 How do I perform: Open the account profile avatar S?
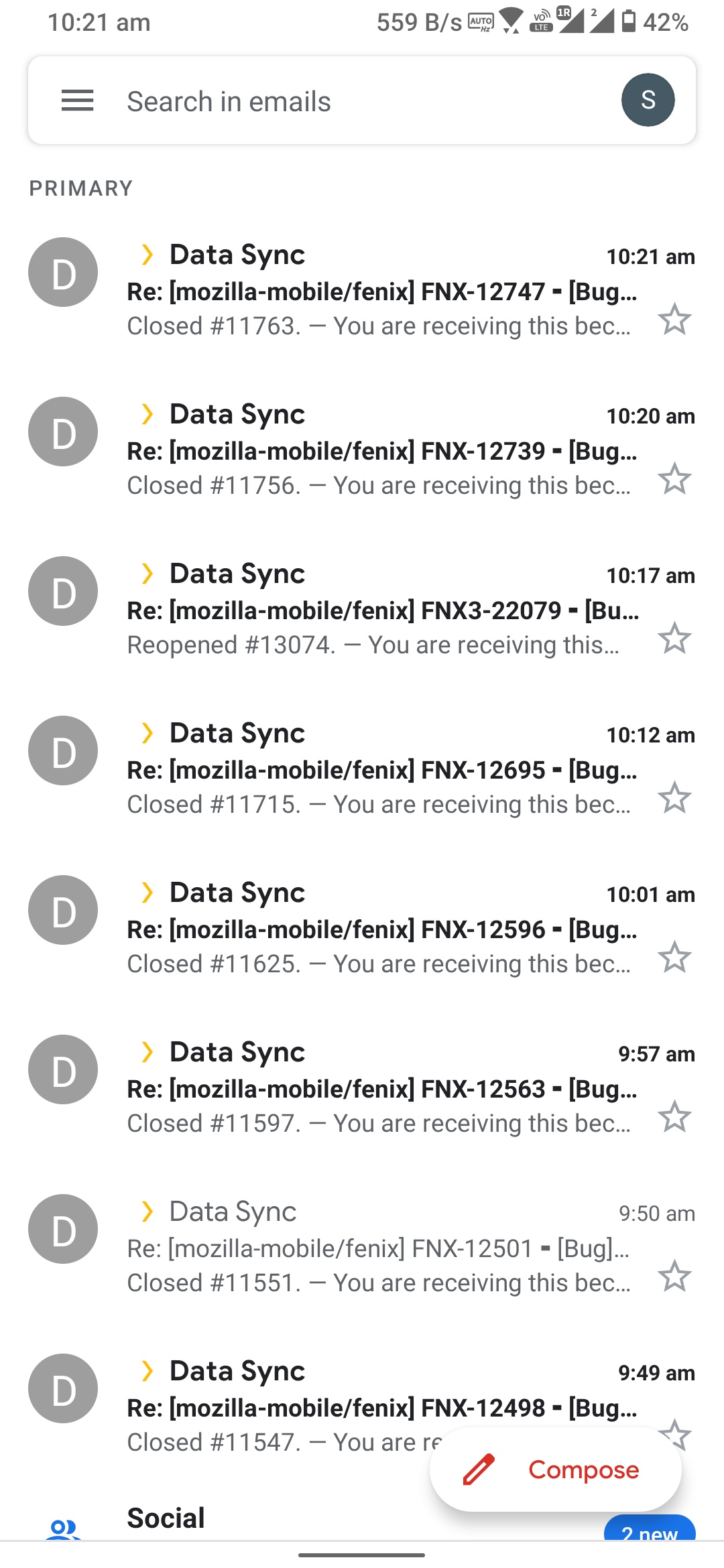point(648,100)
